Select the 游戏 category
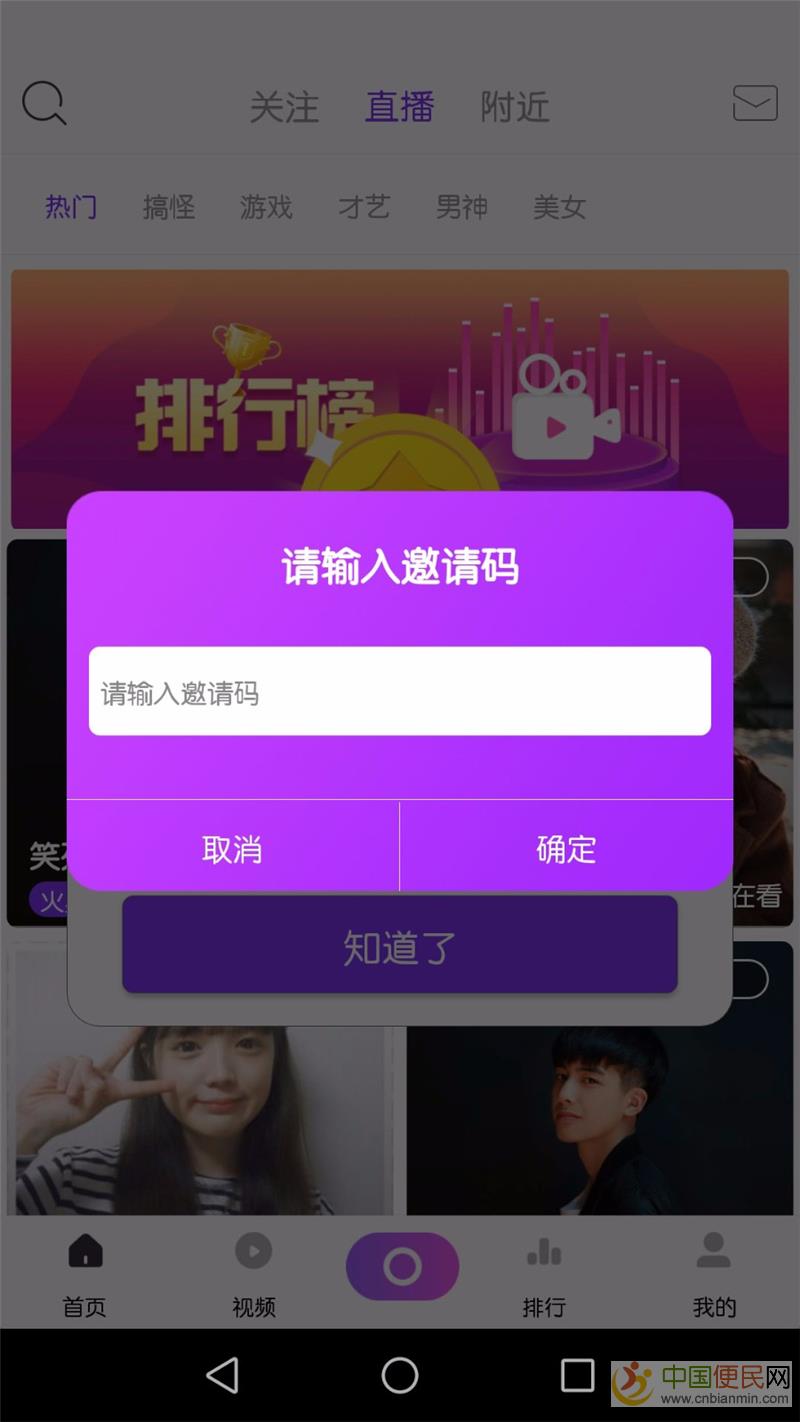The width and height of the screenshot is (800, 1422). (x=266, y=207)
